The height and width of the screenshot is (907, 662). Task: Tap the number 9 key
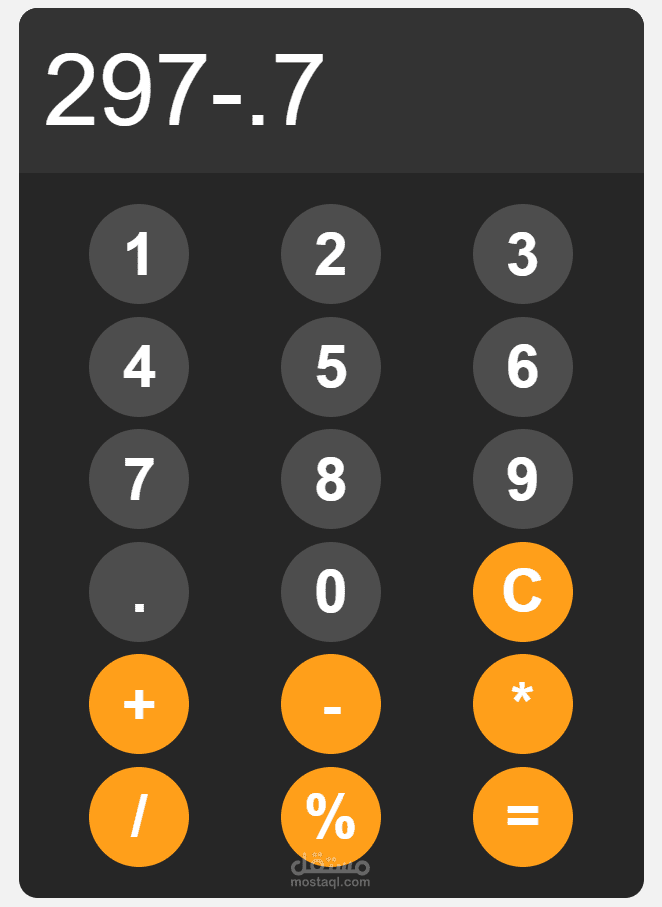(523, 479)
